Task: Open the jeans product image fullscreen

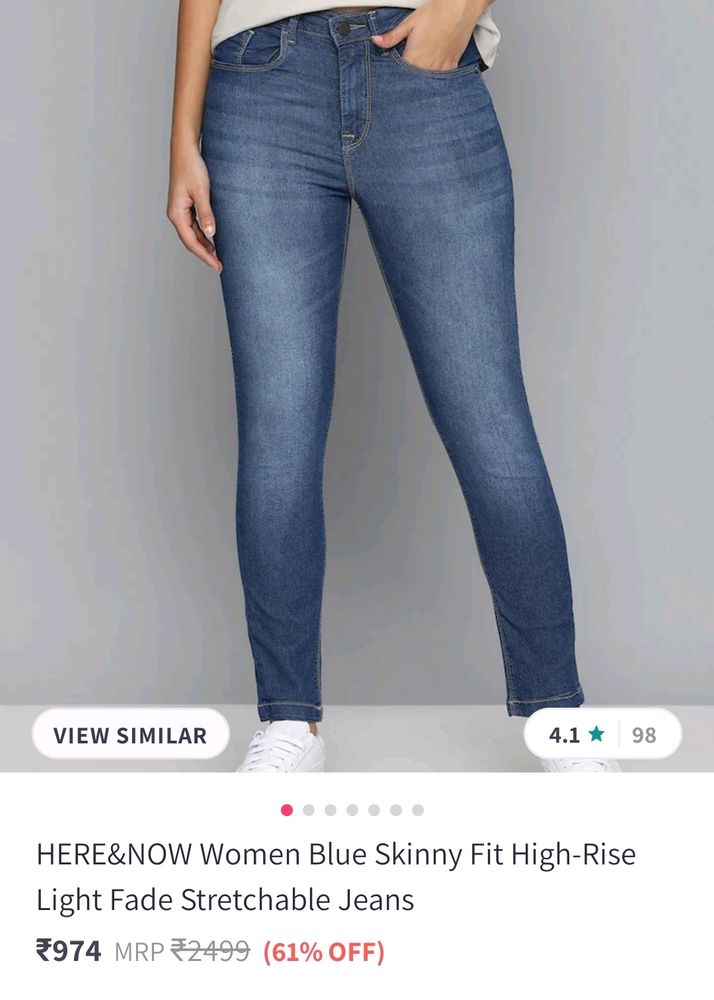Action: (x=357, y=380)
